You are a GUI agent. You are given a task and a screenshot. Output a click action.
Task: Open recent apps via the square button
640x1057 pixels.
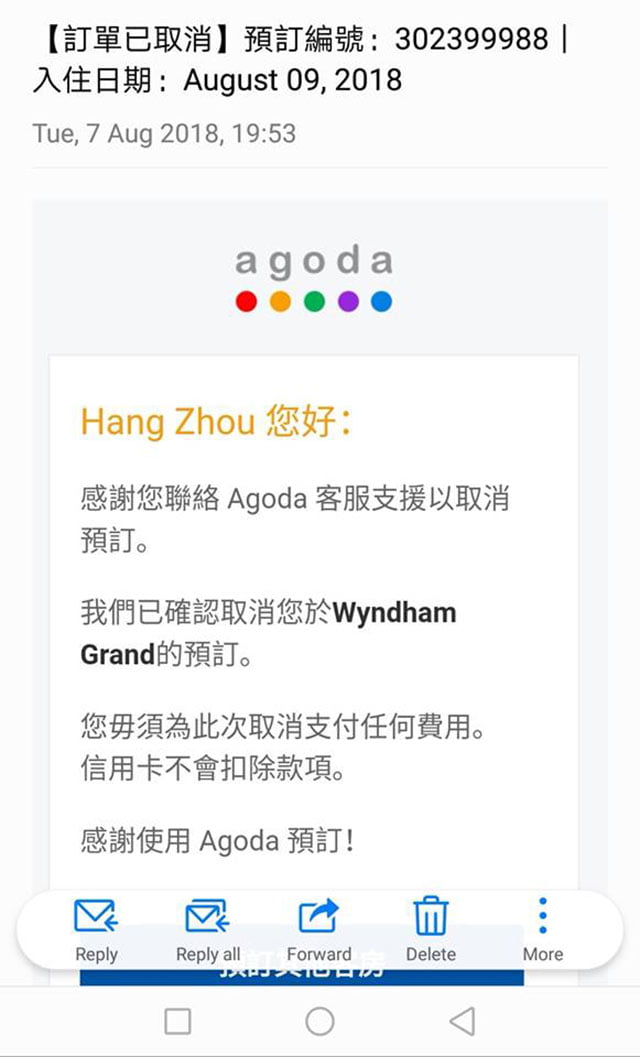coord(177,1021)
